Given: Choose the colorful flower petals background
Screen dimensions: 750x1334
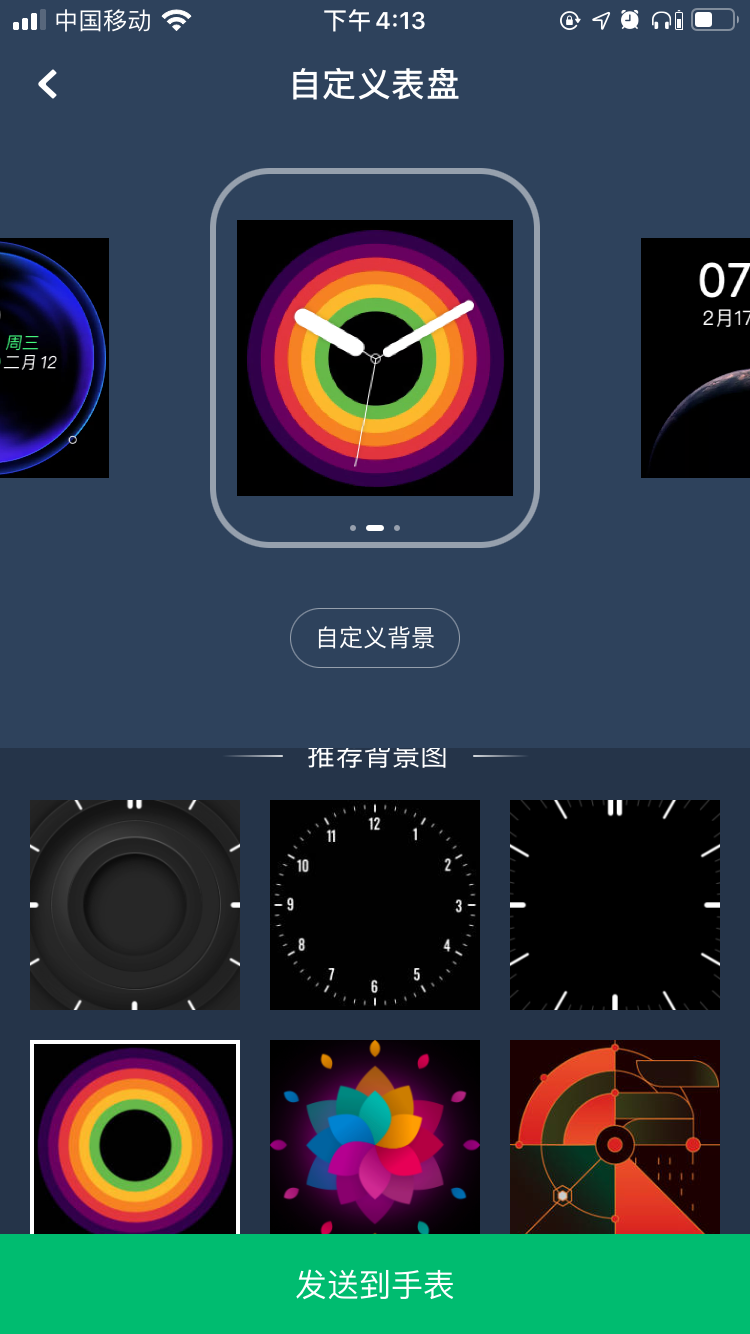Looking at the screenshot, I should pos(375,1137).
